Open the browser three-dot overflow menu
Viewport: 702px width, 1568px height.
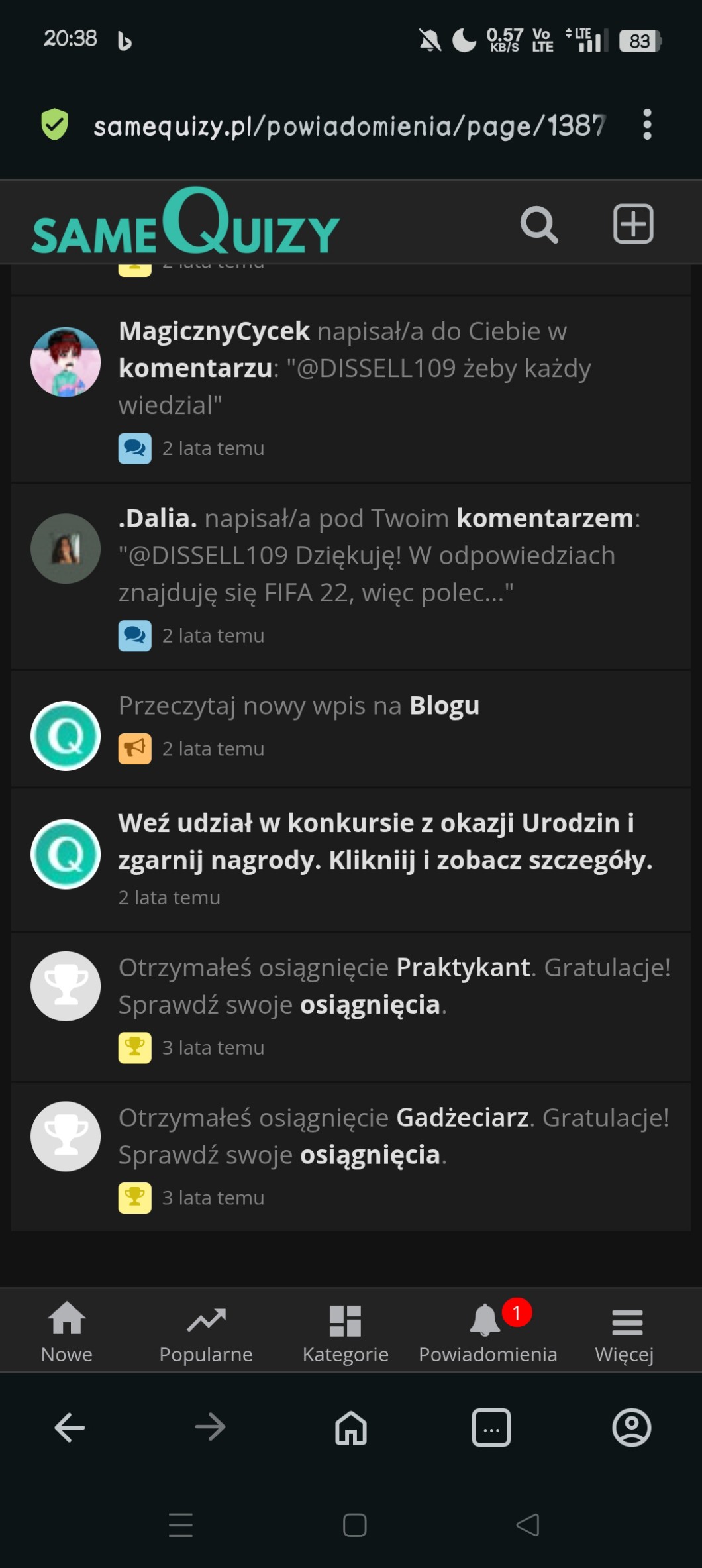pyautogui.click(x=647, y=125)
